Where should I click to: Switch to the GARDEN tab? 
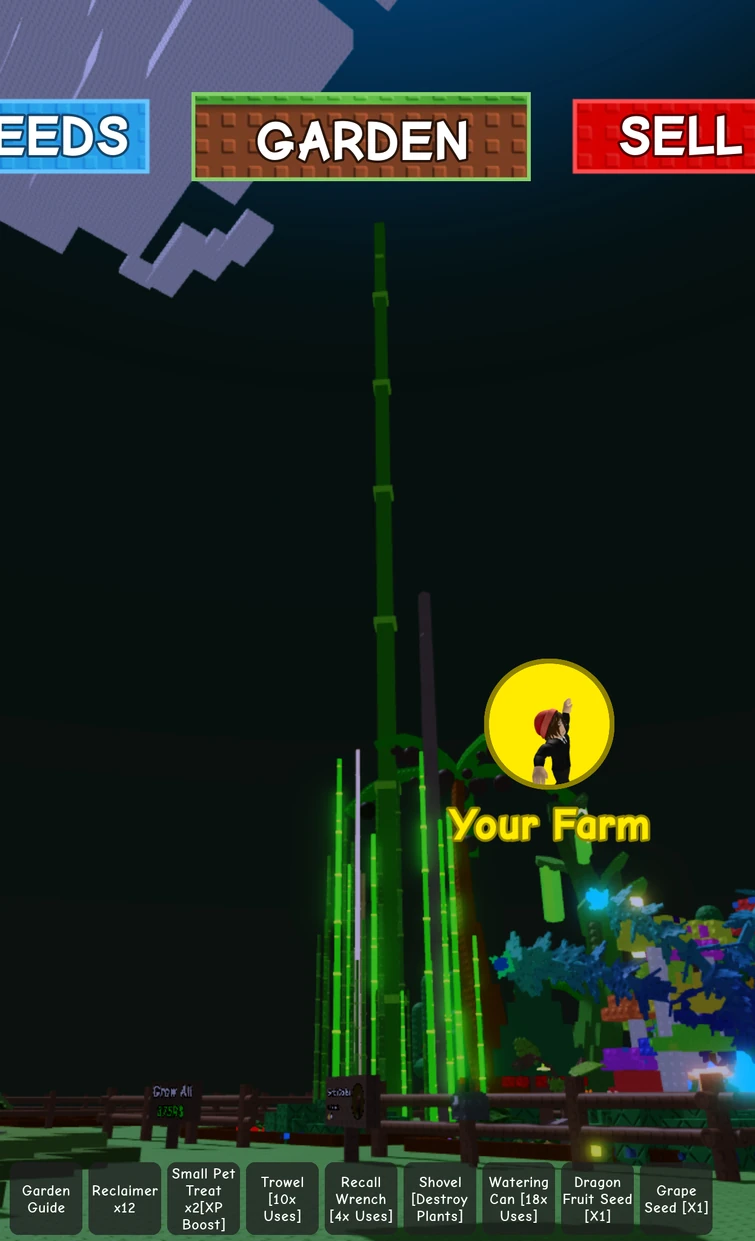coord(360,140)
